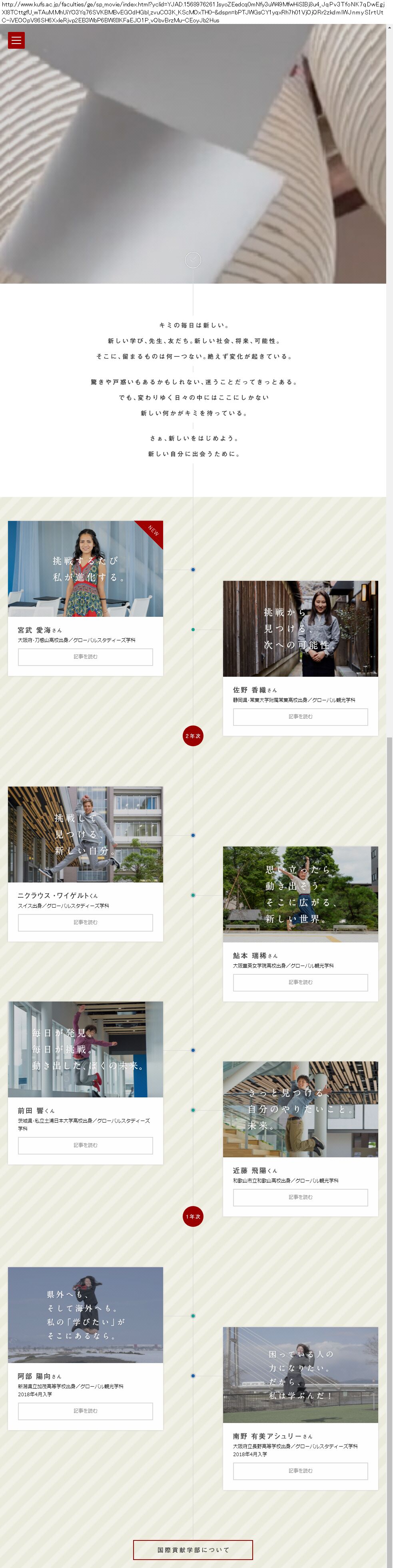Open 鮎本 瑞稀's photo card
The width and height of the screenshot is (393, 1568).
point(300,894)
